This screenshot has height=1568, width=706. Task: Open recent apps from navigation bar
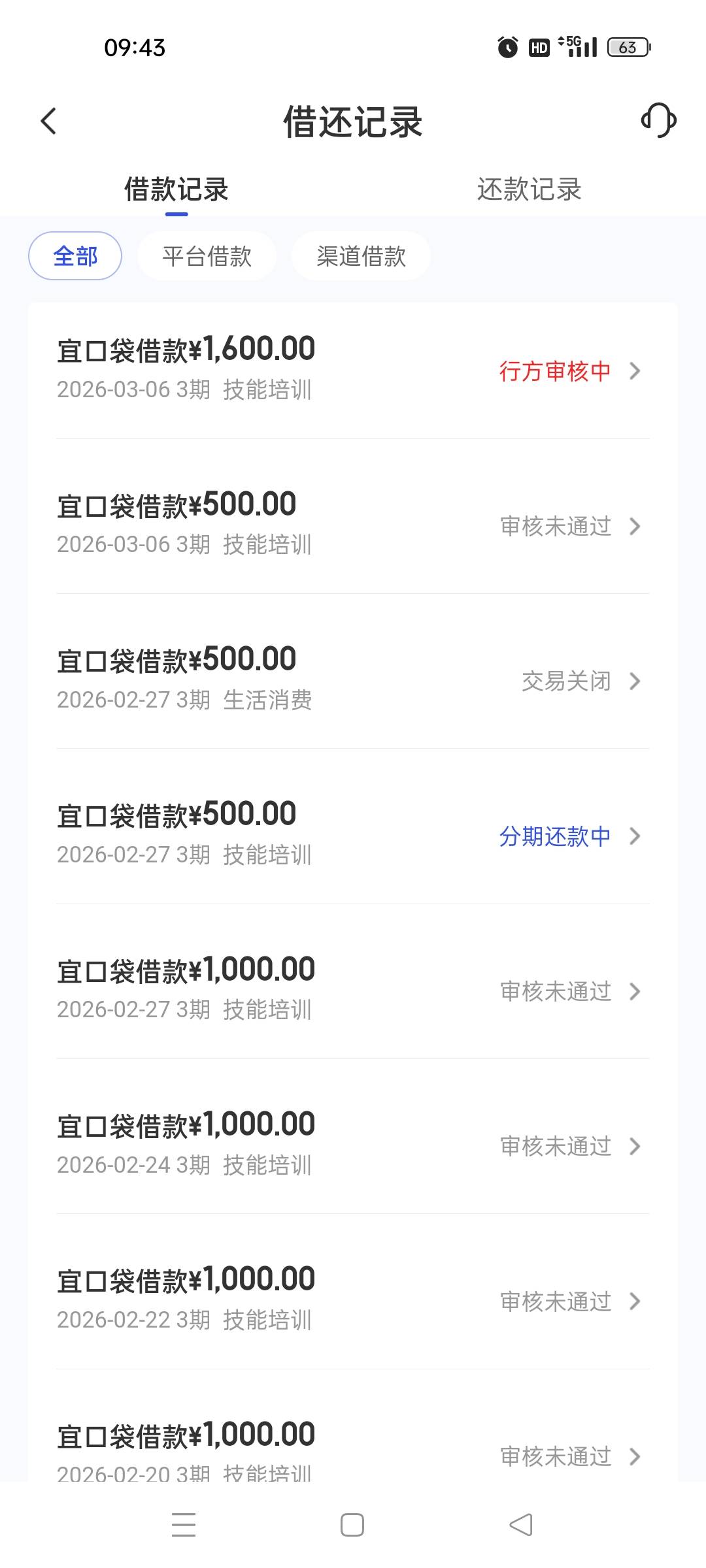(x=184, y=1525)
